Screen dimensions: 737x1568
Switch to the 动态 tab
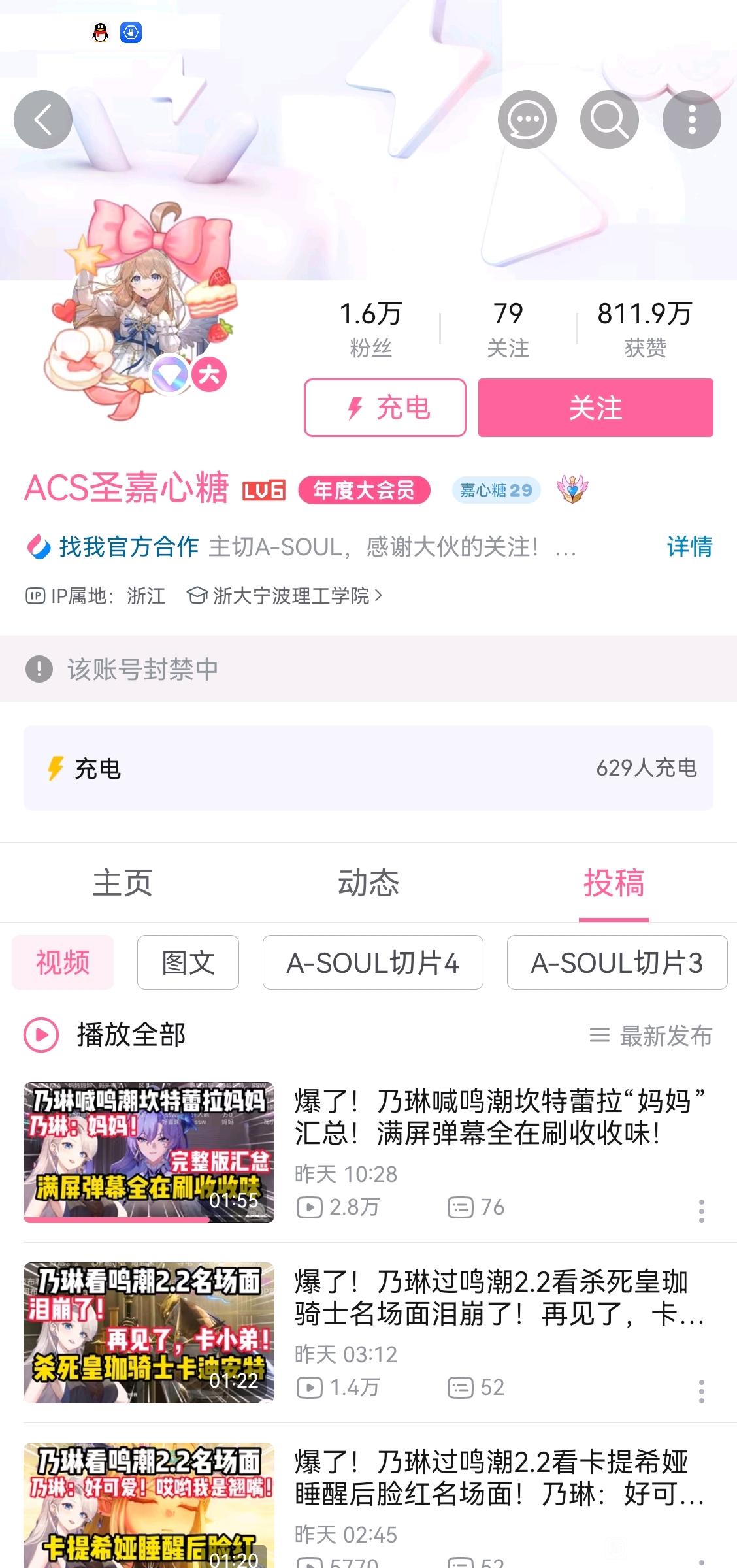pos(368,883)
